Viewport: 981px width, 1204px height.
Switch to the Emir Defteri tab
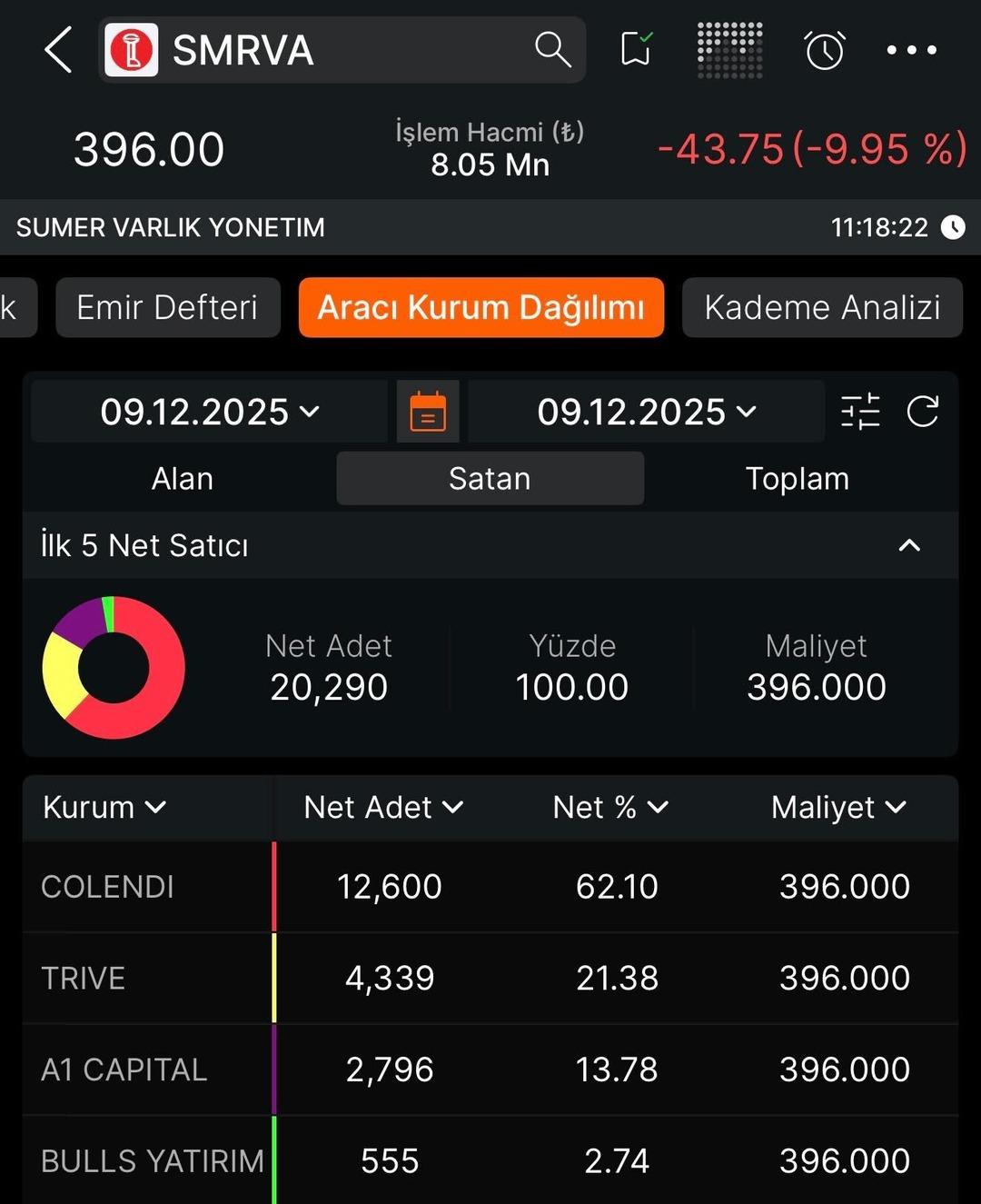point(167,307)
